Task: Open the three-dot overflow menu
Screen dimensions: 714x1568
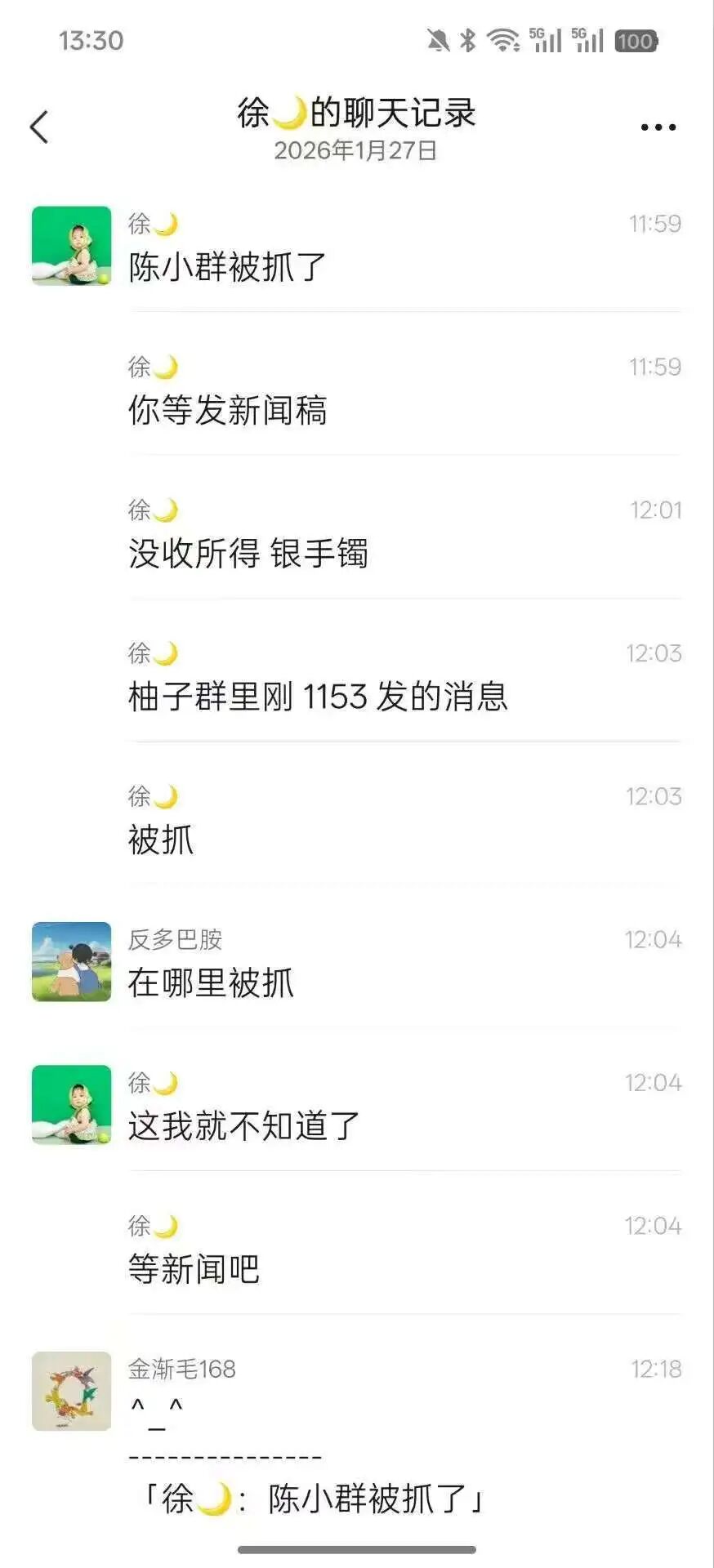Action: click(658, 127)
